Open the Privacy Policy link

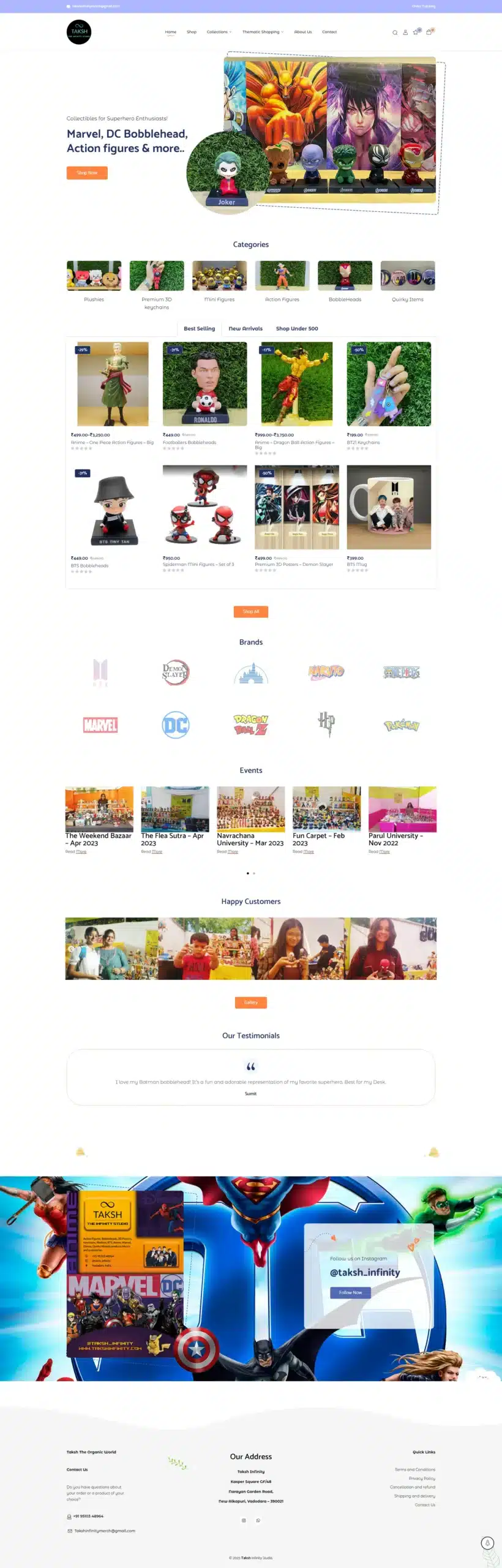point(422,1478)
